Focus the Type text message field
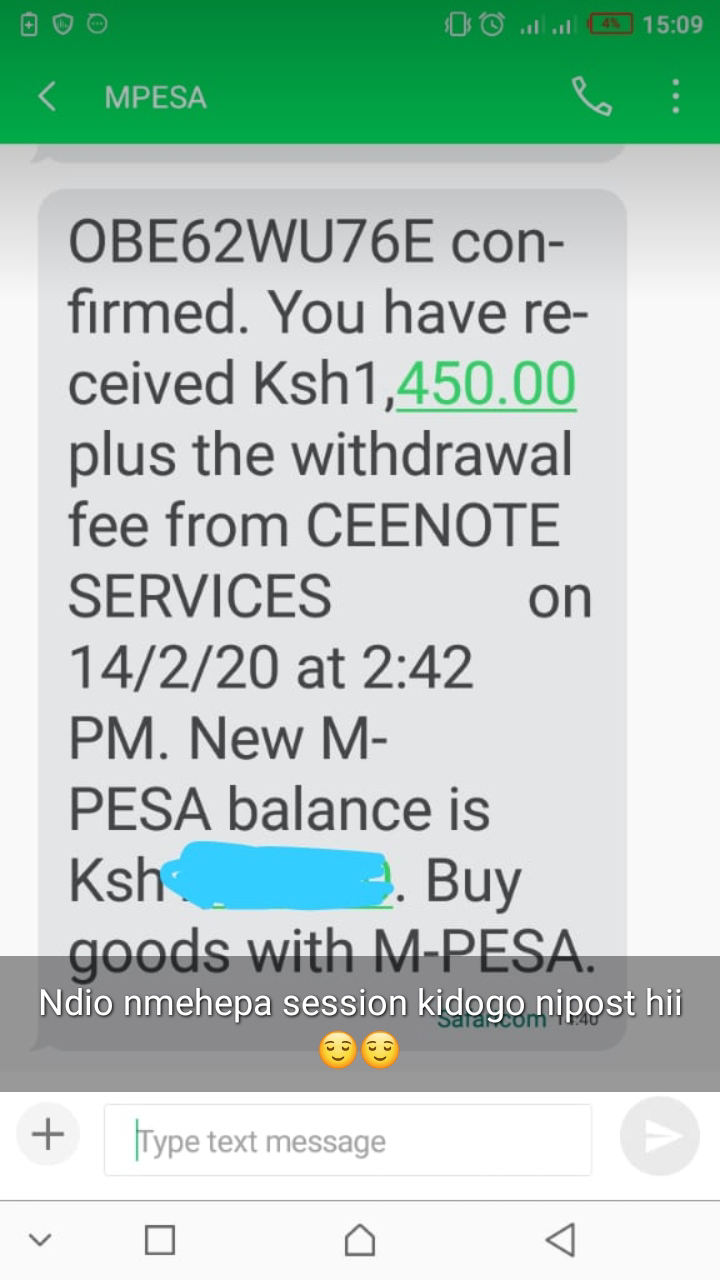Viewport: 720px width, 1280px height. pyautogui.click(x=348, y=1140)
